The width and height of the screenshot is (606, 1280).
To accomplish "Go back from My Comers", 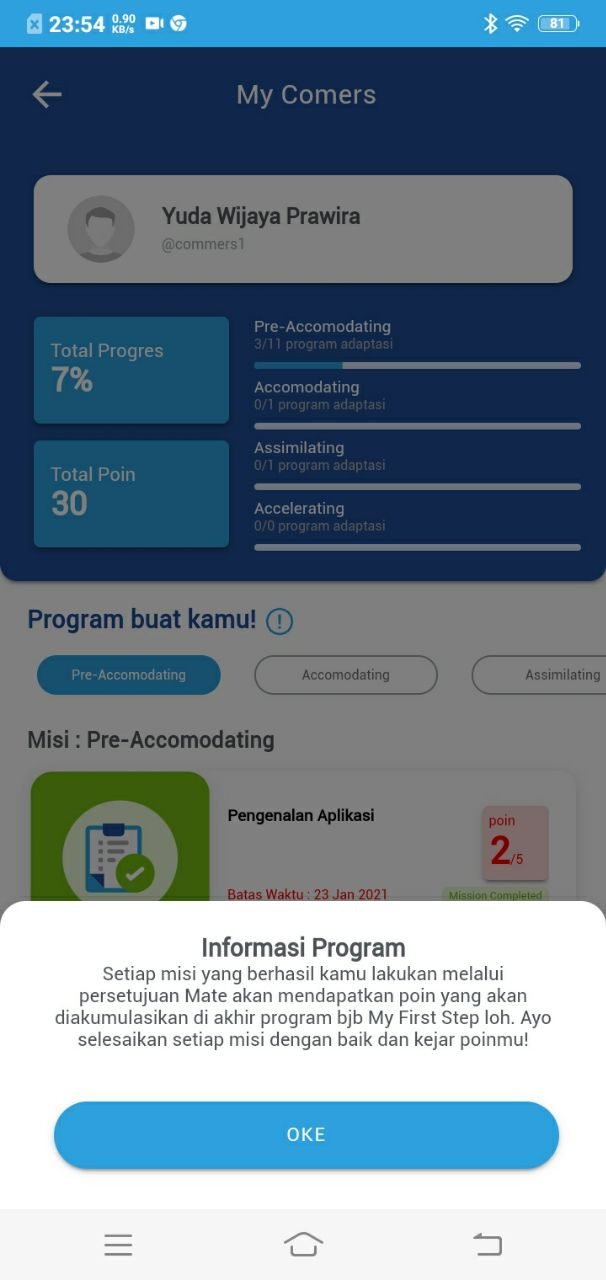I will click(47, 95).
